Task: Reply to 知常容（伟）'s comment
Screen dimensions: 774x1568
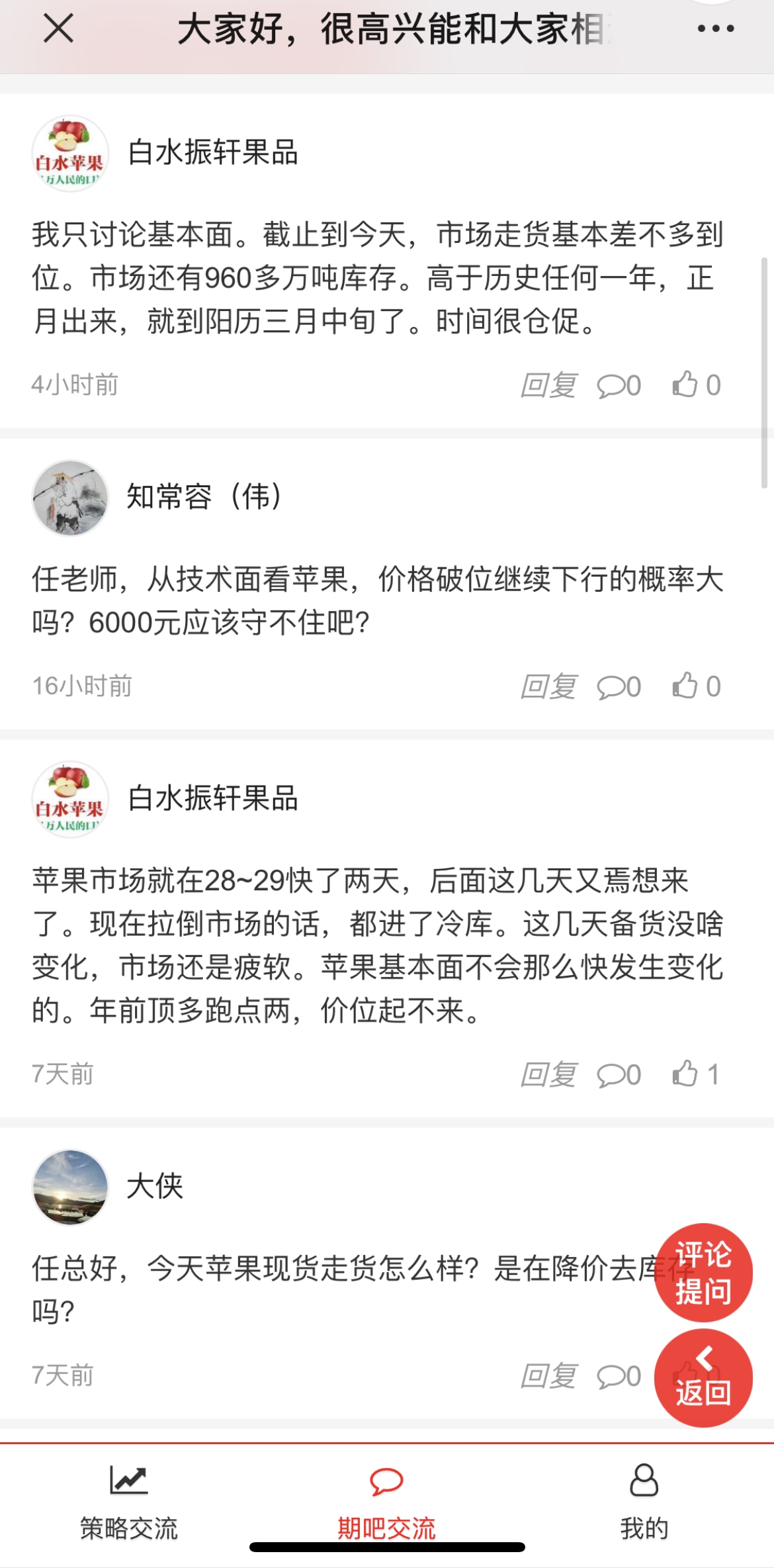Action: pyautogui.click(x=548, y=687)
